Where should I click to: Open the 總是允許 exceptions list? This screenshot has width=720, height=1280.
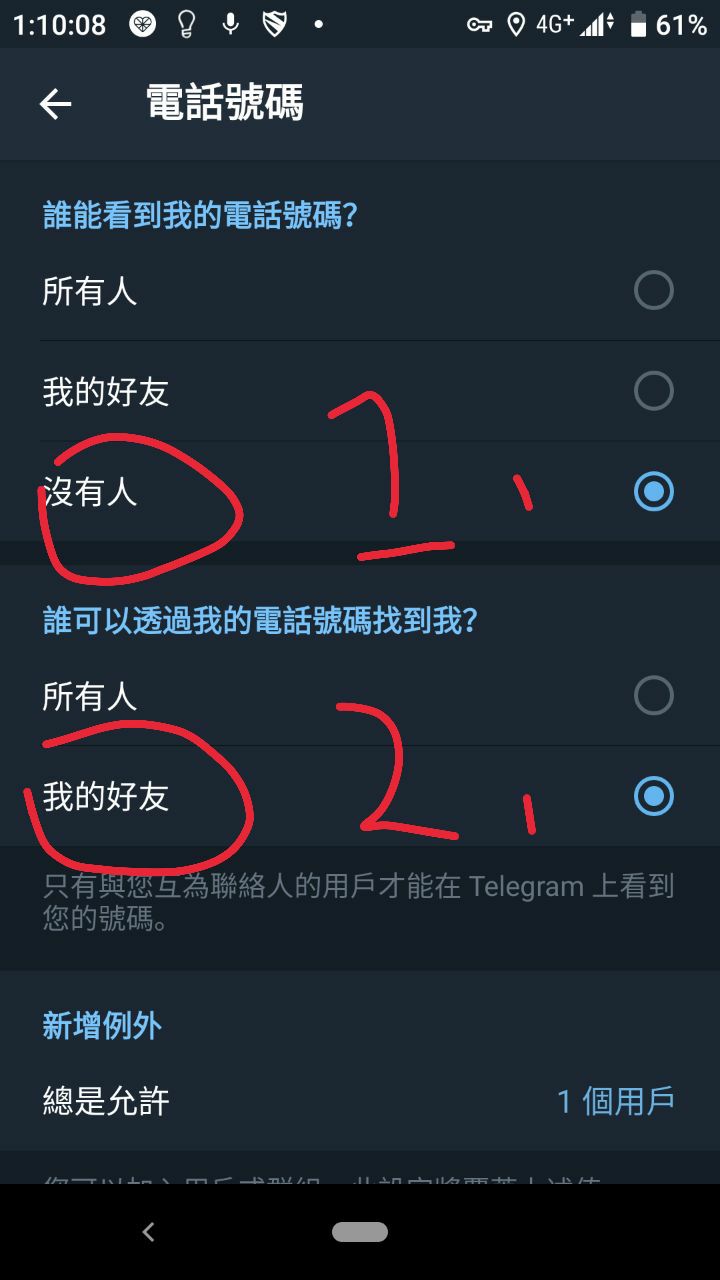pos(360,1101)
